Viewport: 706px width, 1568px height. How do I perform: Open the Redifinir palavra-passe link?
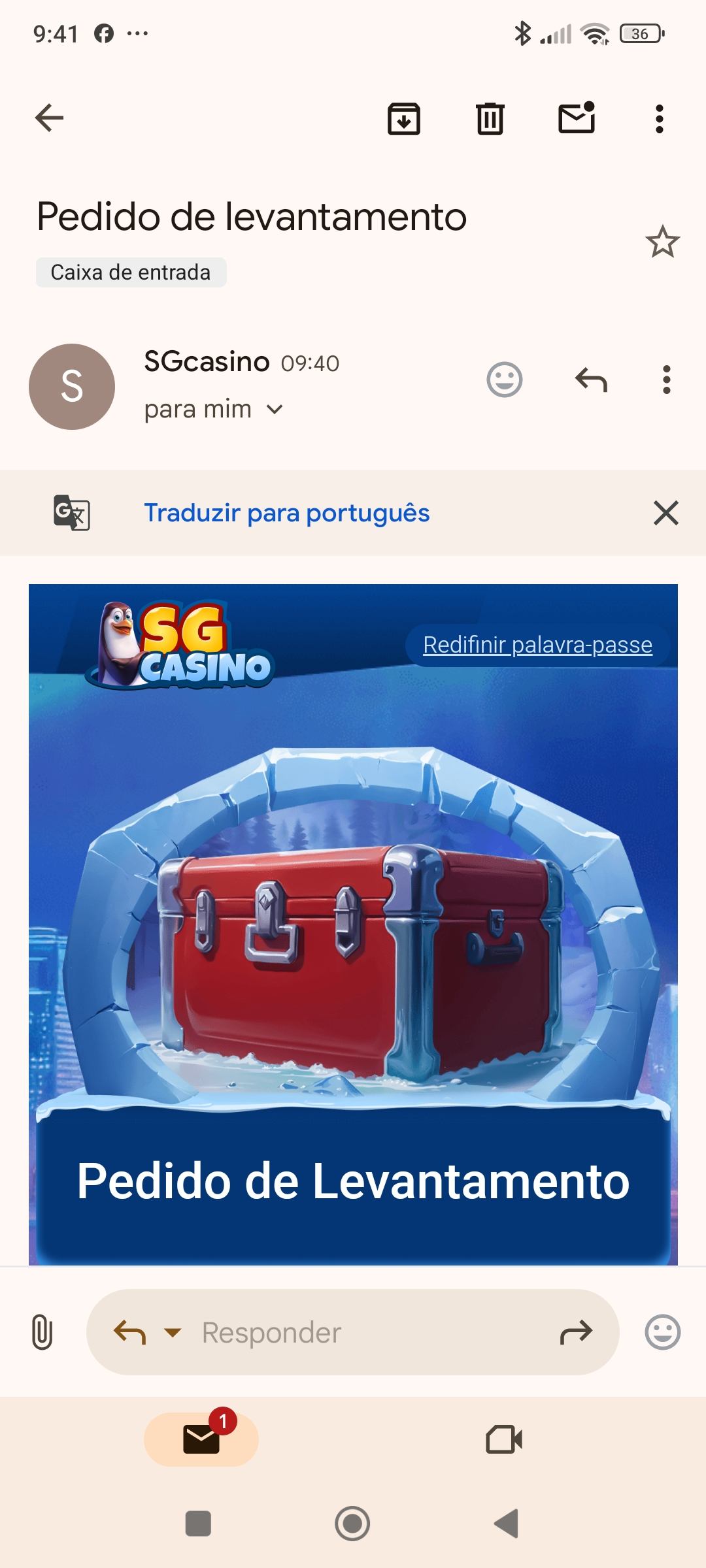pyautogui.click(x=537, y=645)
